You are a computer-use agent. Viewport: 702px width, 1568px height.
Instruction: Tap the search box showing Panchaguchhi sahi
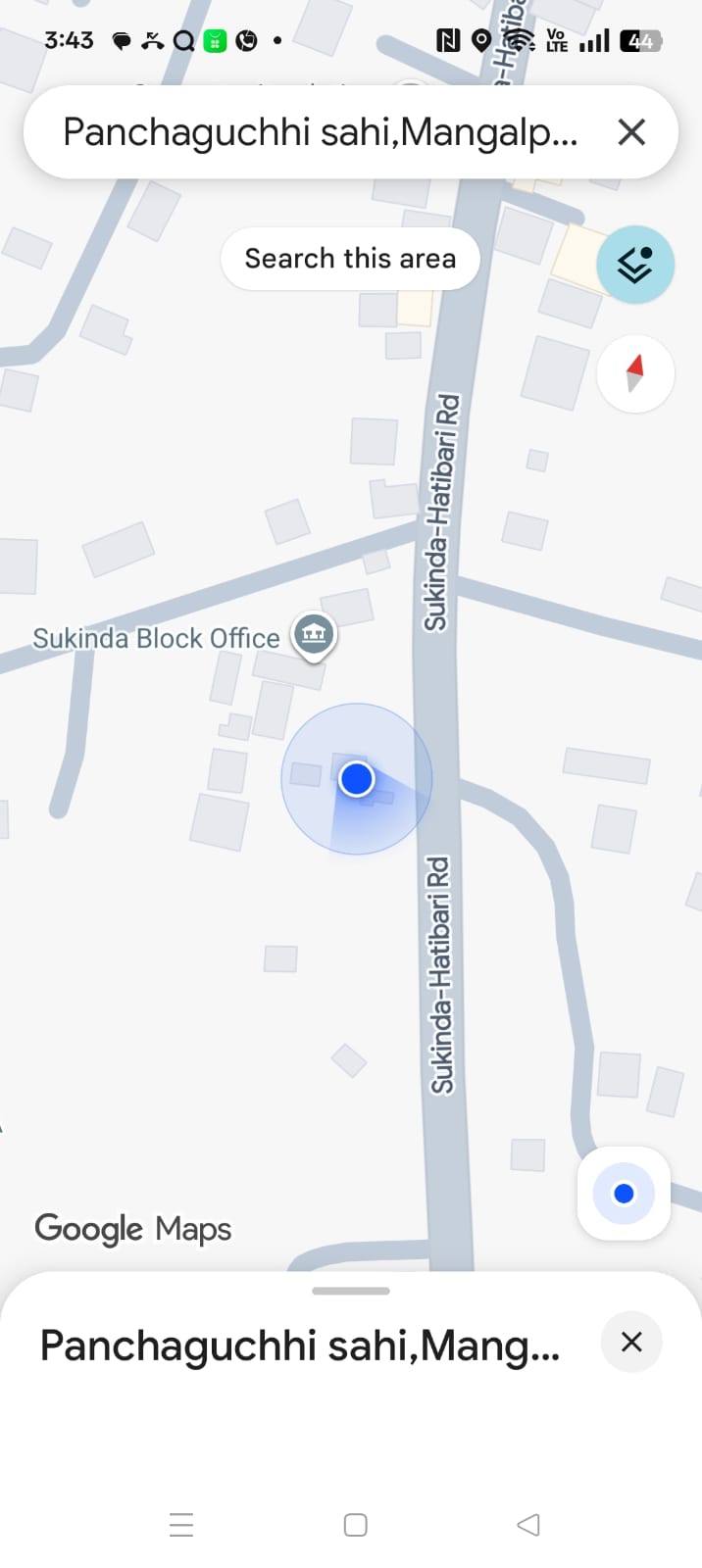(x=320, y=132)
